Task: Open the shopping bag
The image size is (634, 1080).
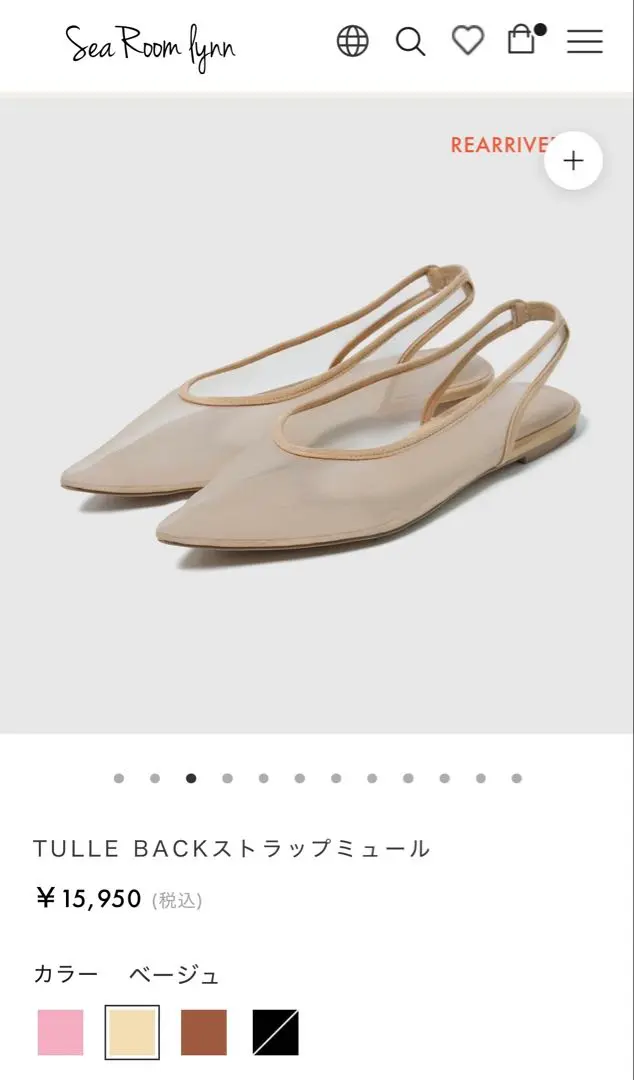Action: pyautogui.click(x=522, y=40)
